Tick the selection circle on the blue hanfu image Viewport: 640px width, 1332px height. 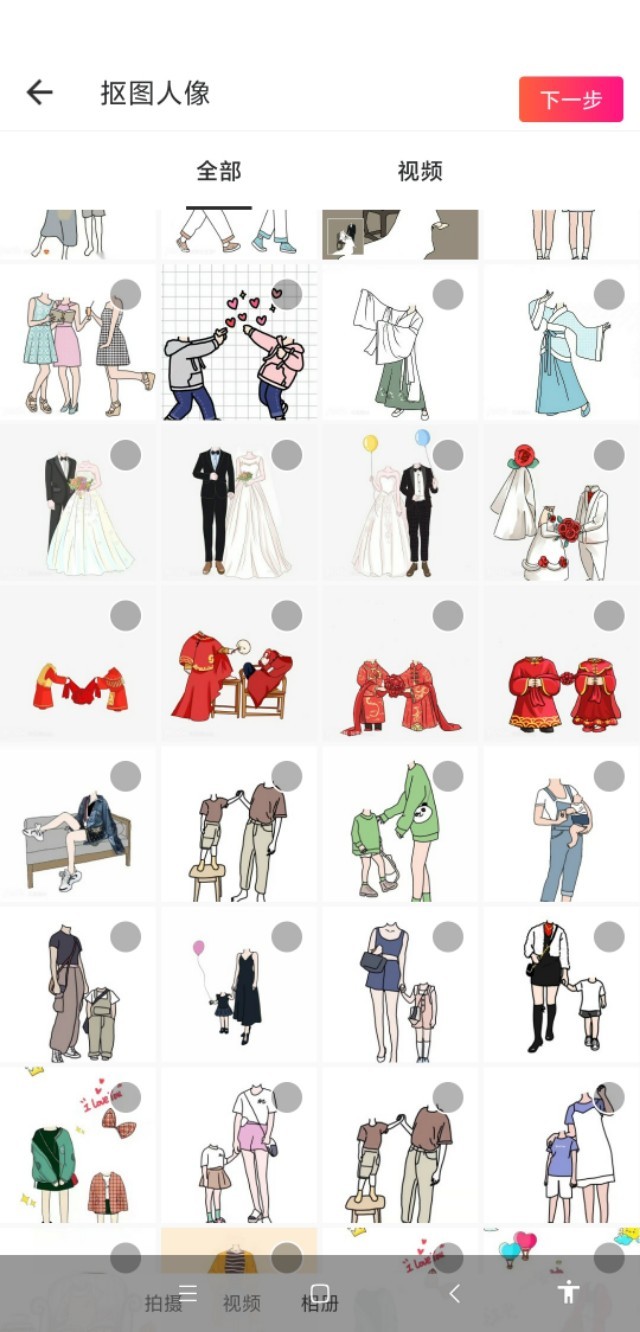[609, 294]
